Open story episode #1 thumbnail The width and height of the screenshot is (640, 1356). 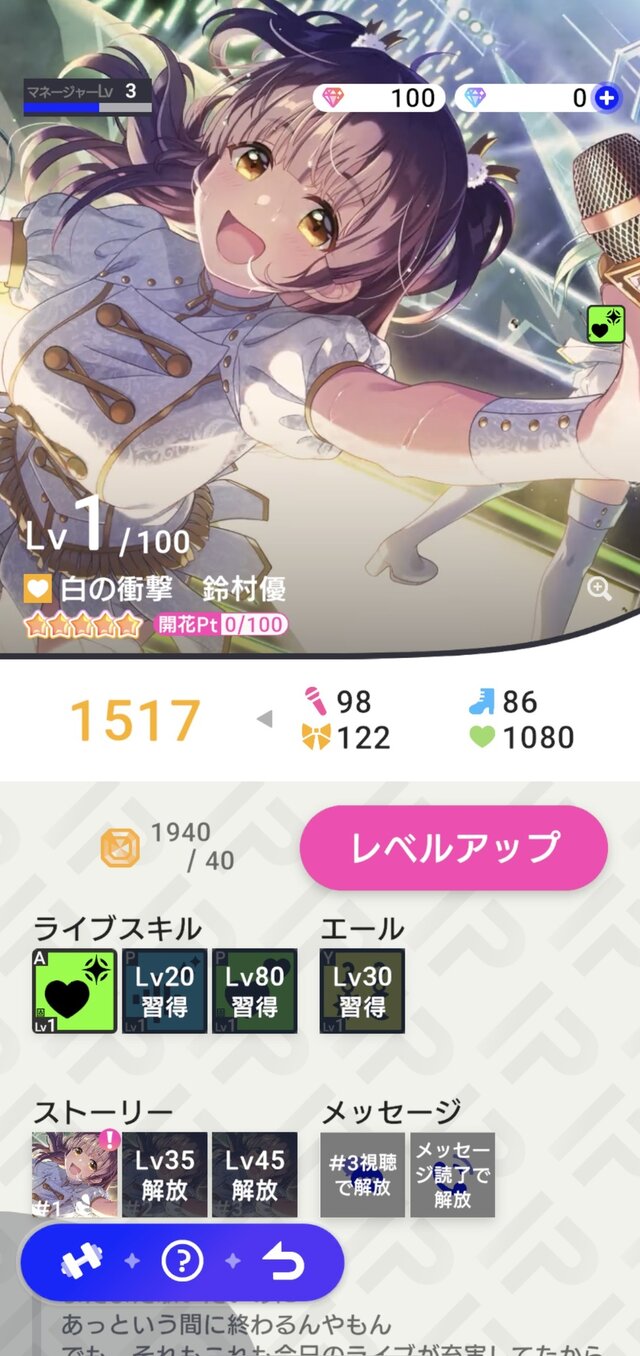coord(75,1173)
